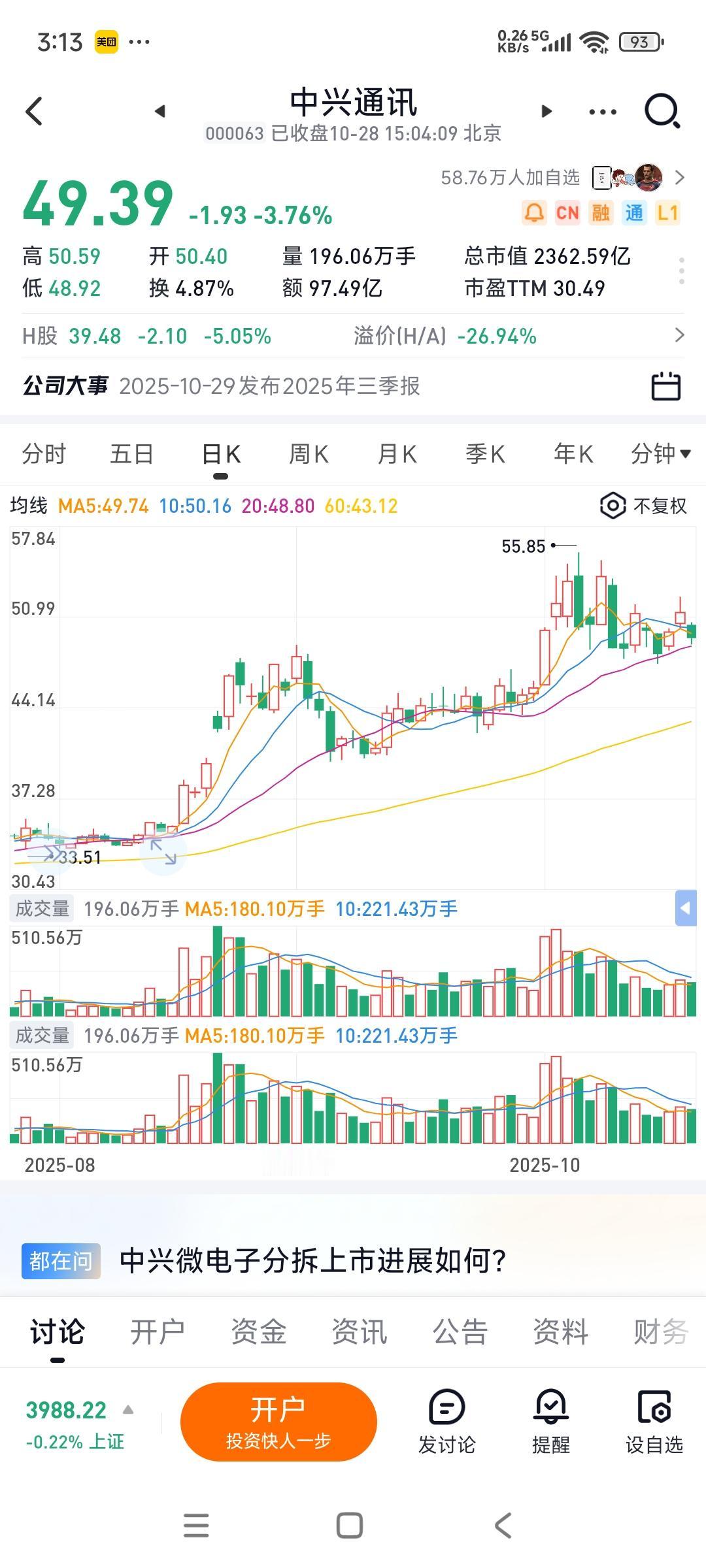Open the 中兴微电子分拆上市进展如何 question
This screenshot has height=1568, width=706.
pos(312,1260)
